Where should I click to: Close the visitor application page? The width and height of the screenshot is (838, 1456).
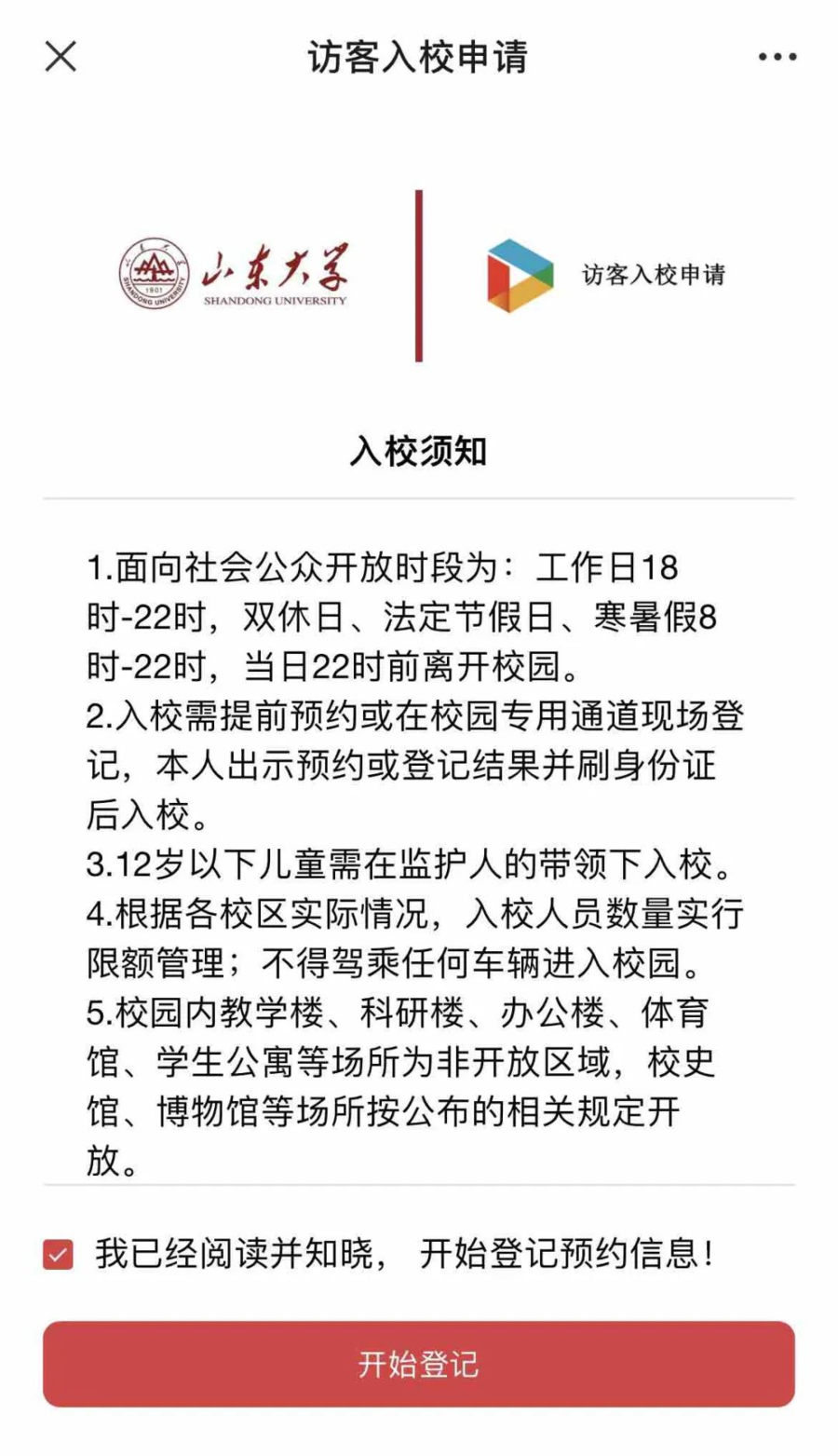coord(61,57)
